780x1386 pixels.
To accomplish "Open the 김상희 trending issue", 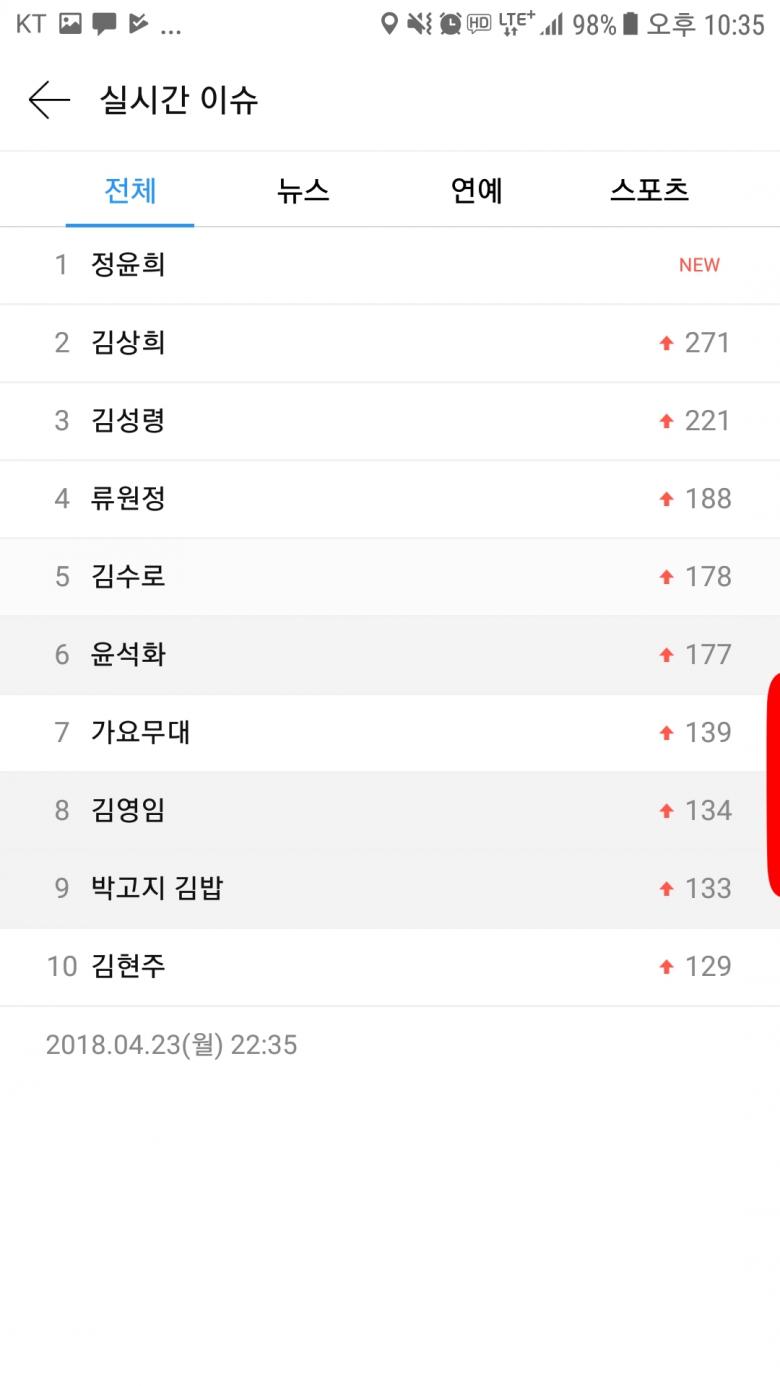I will [x=390, y=343].
